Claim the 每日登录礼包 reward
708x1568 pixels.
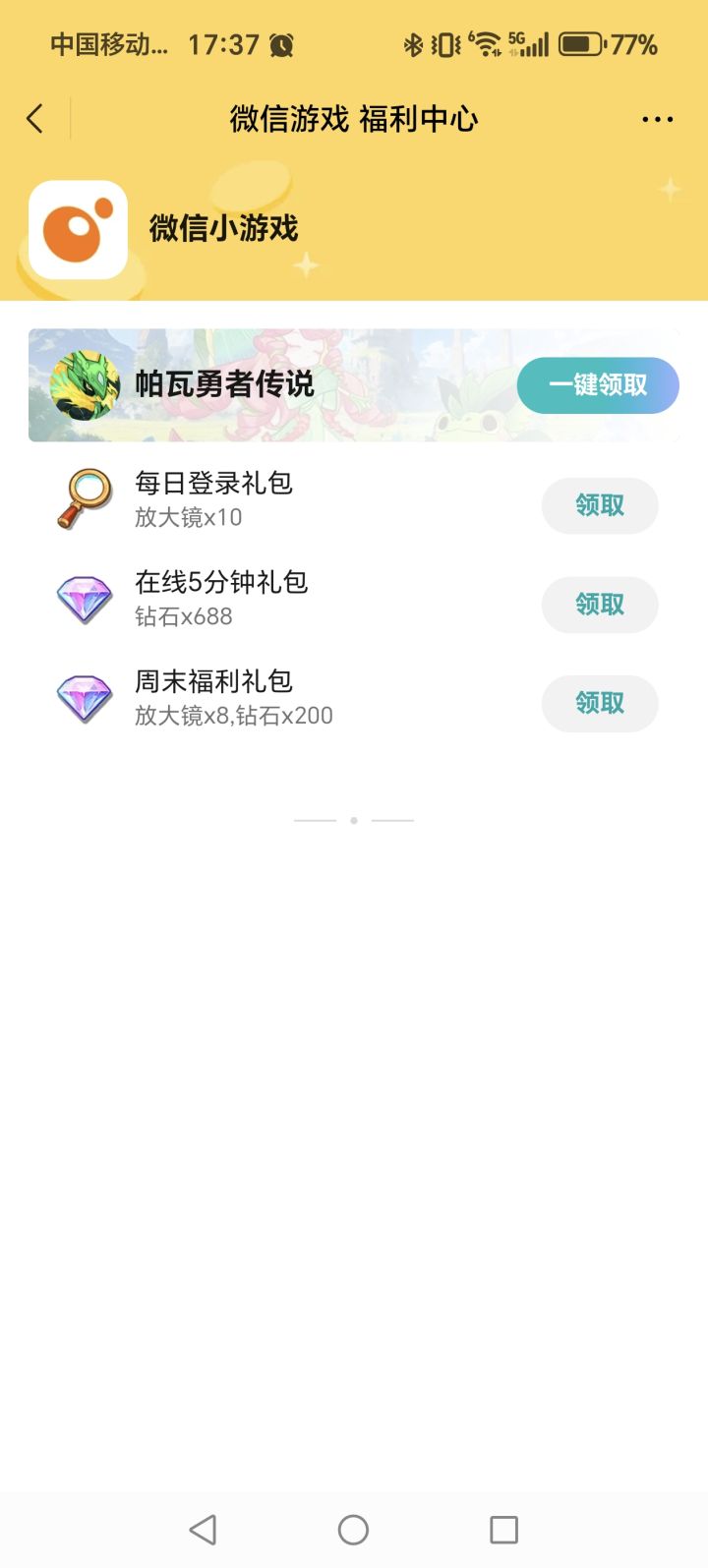coord(599,505)
